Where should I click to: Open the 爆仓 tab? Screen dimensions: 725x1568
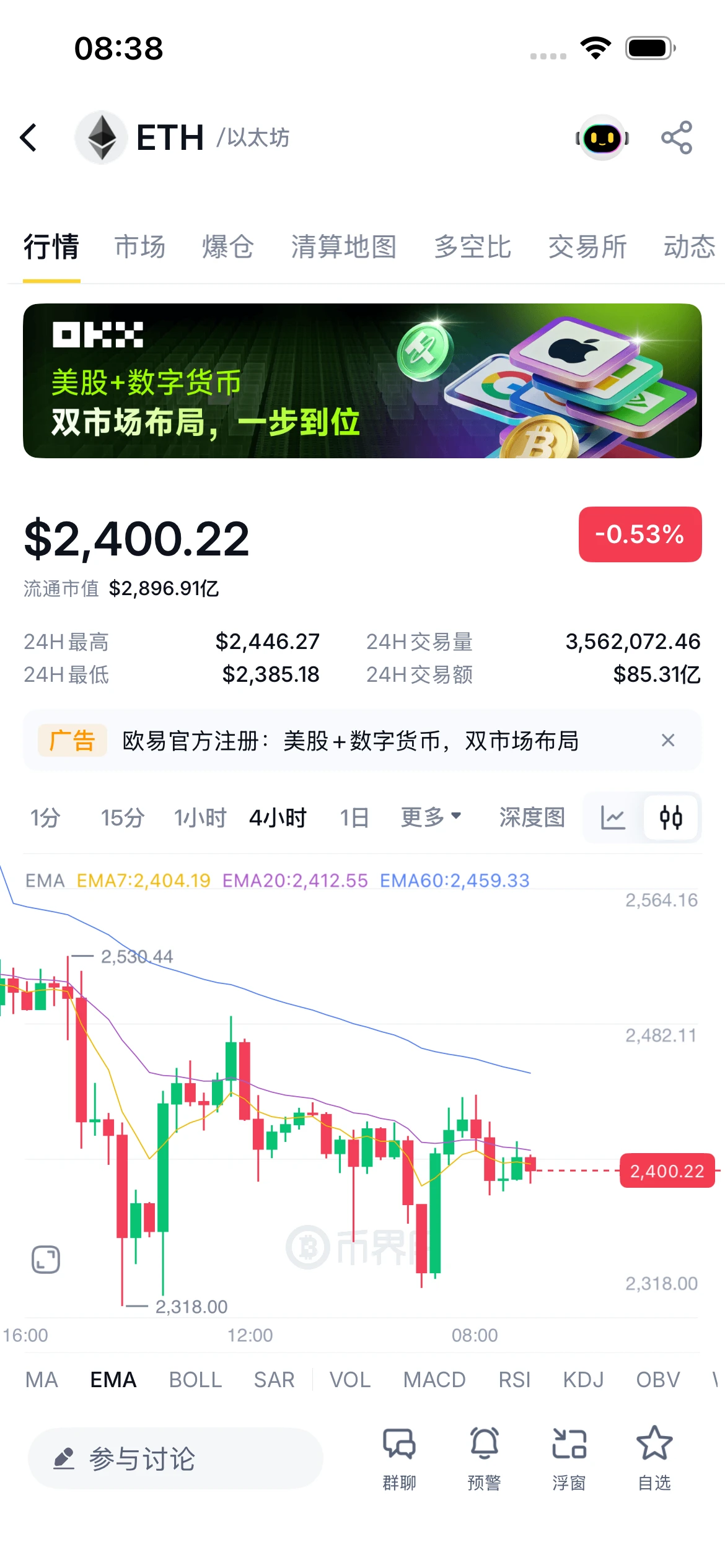tap(228, 246)
